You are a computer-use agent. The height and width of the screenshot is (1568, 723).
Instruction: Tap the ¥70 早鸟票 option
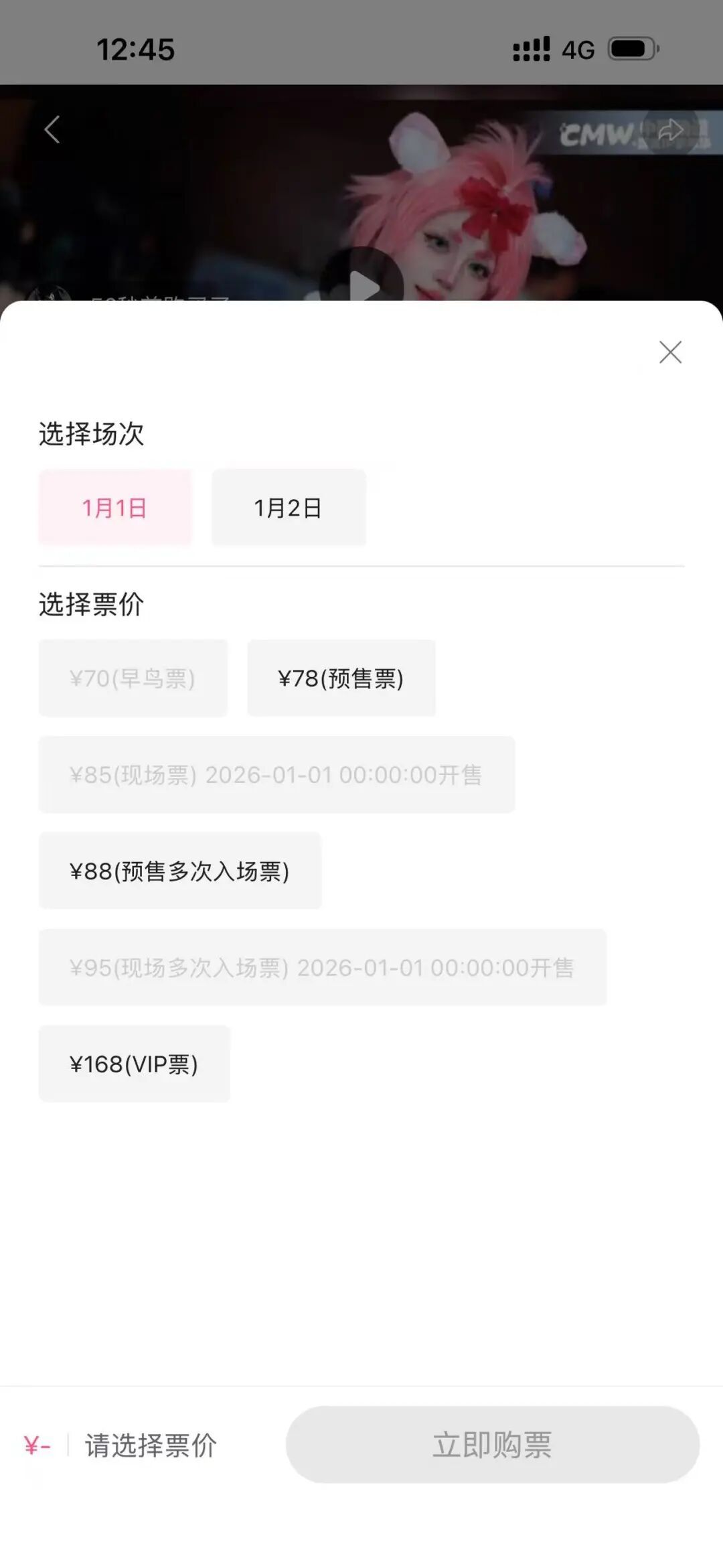(133, 679)
